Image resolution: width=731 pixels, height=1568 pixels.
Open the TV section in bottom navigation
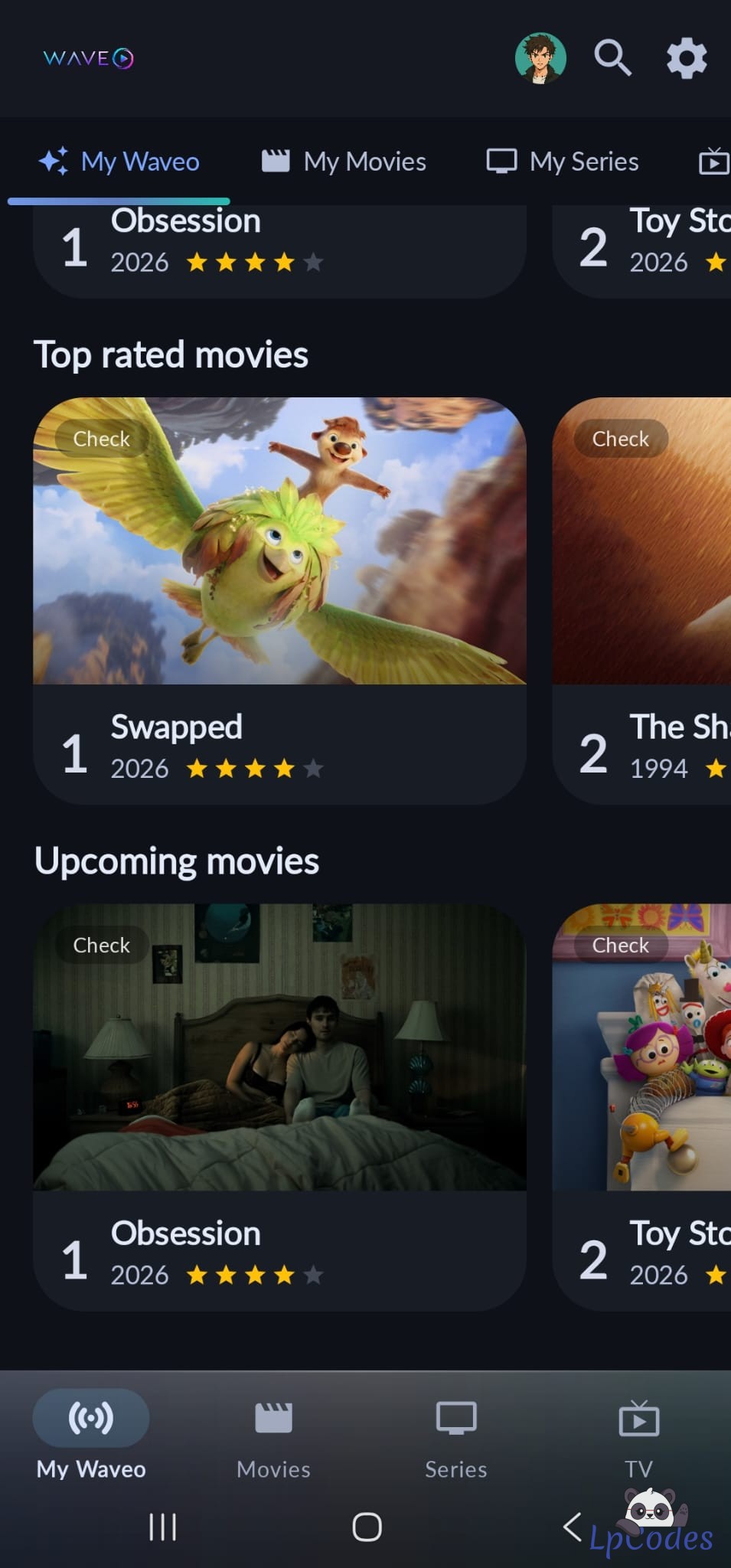(639, 1438)
